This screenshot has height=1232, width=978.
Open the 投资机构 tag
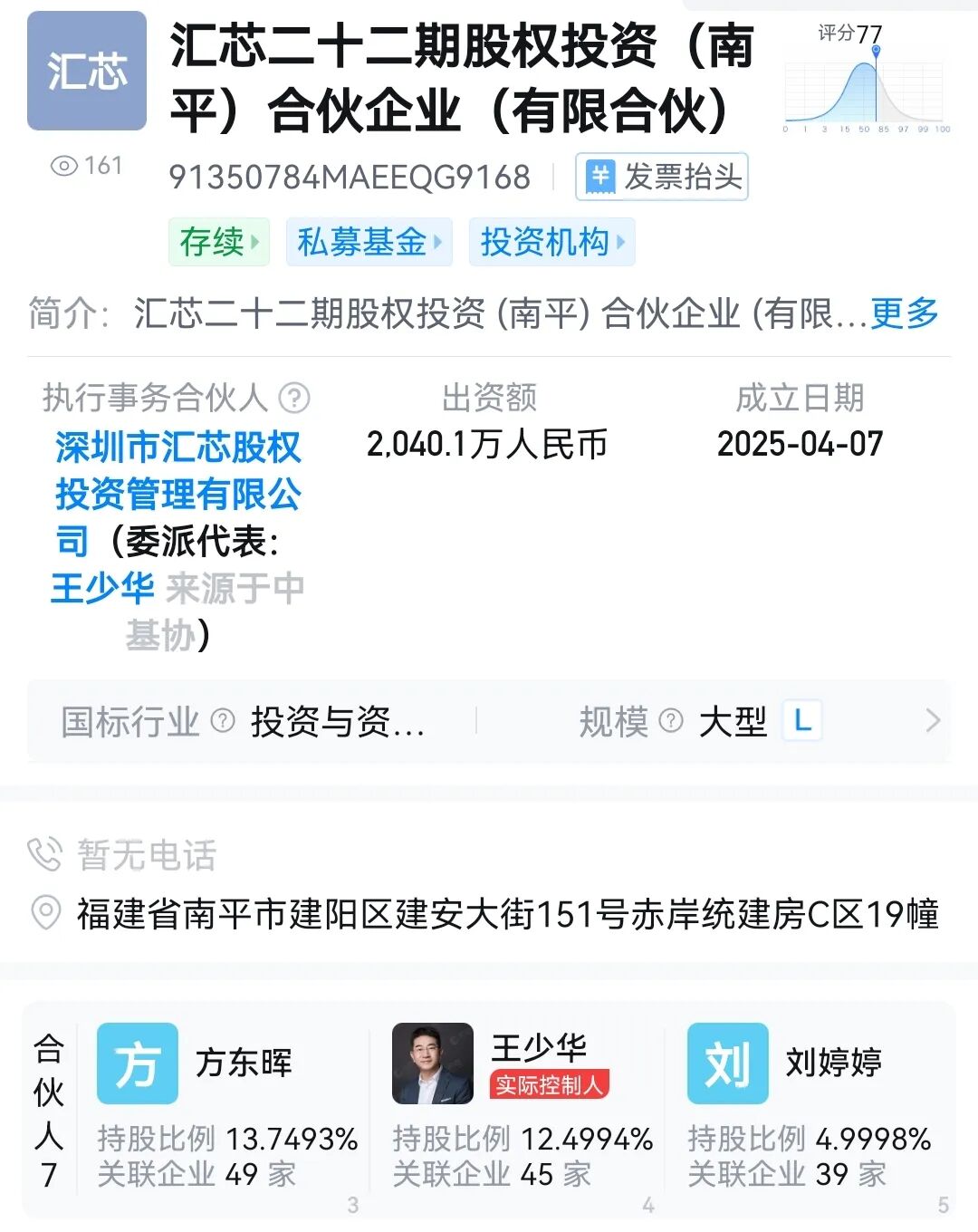click(x=551, y=242)
